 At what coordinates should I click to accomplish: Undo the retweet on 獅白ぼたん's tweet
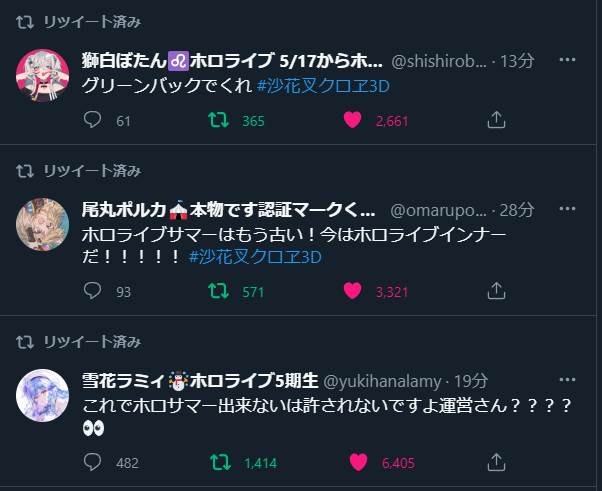(x=218, y=121)
